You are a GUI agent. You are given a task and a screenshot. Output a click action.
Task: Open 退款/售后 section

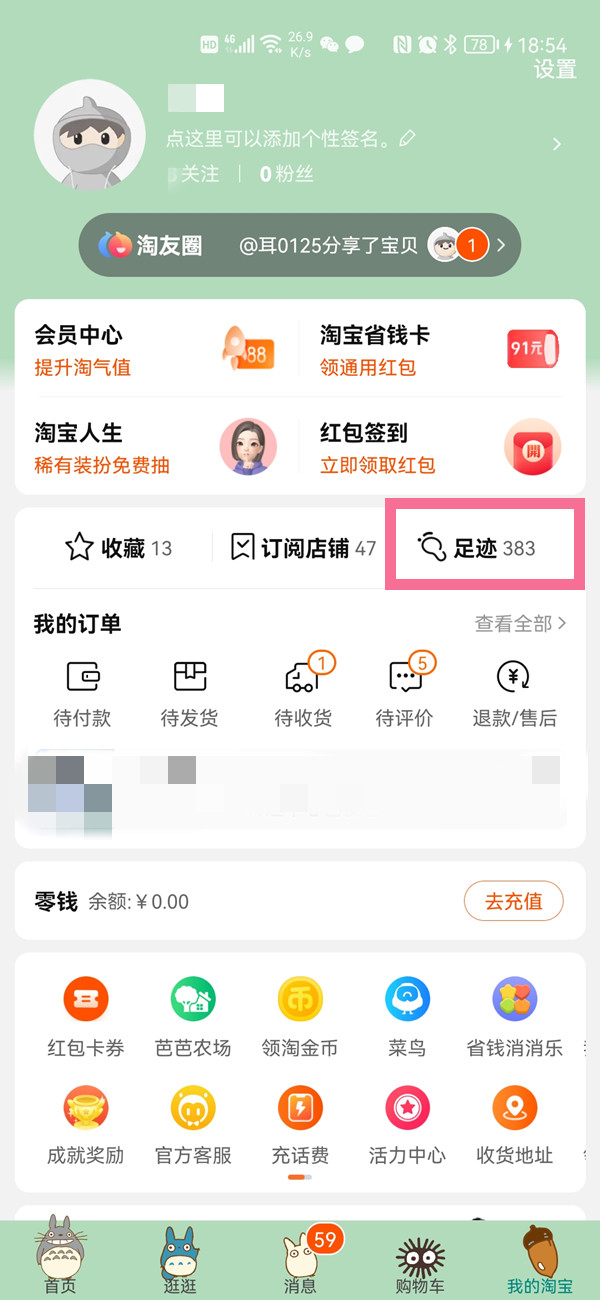pos(514,692)
